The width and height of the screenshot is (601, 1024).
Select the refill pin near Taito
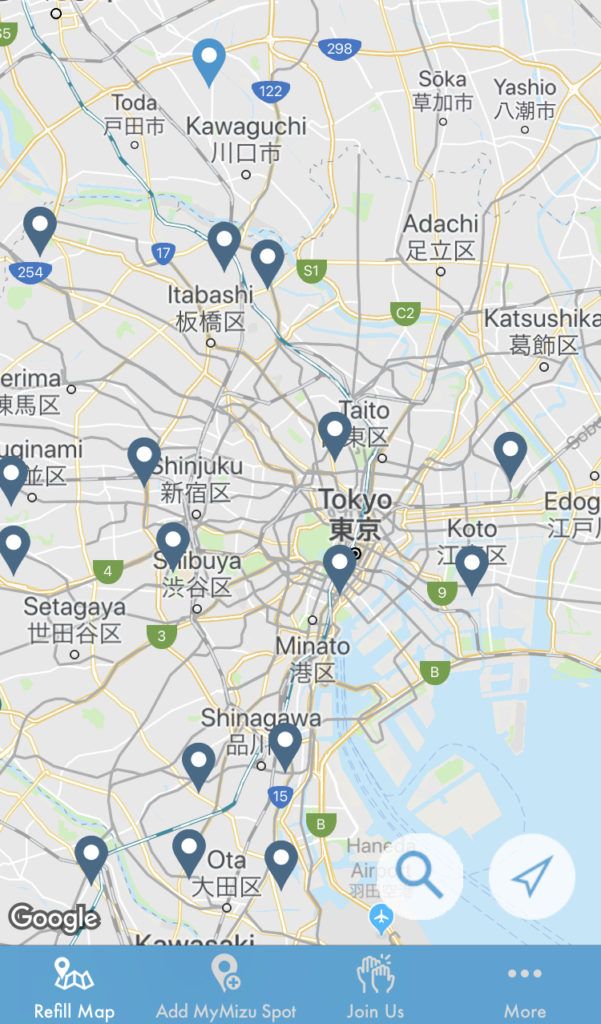click(335, 436)
